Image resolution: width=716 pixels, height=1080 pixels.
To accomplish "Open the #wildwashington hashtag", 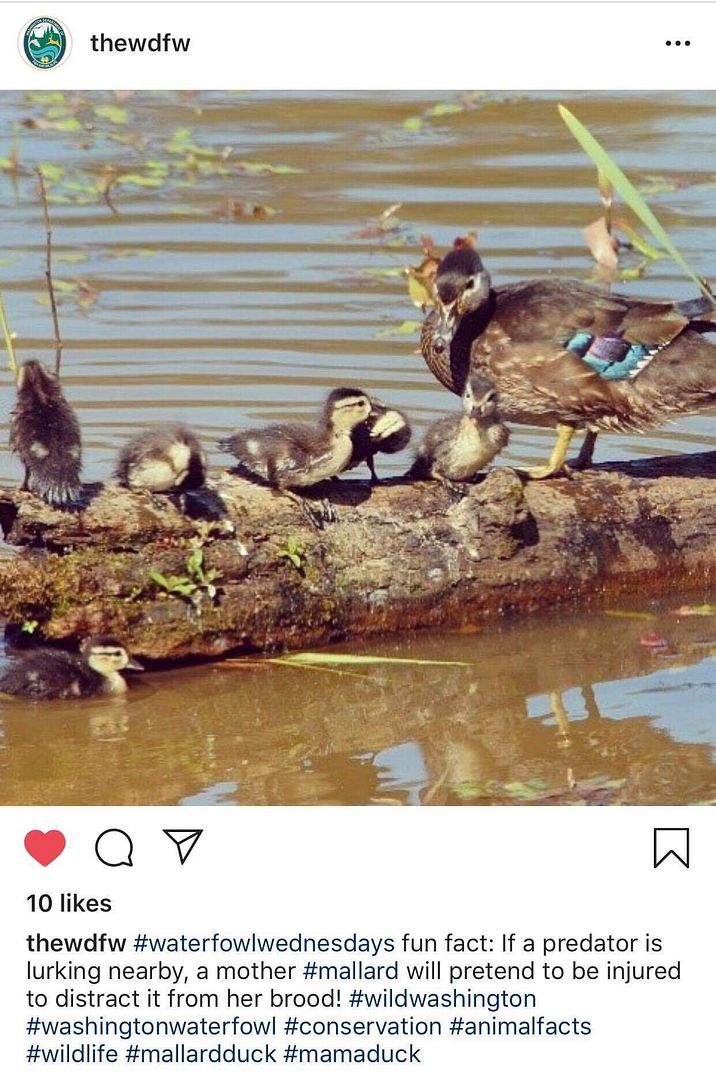I will pos(442,999).
